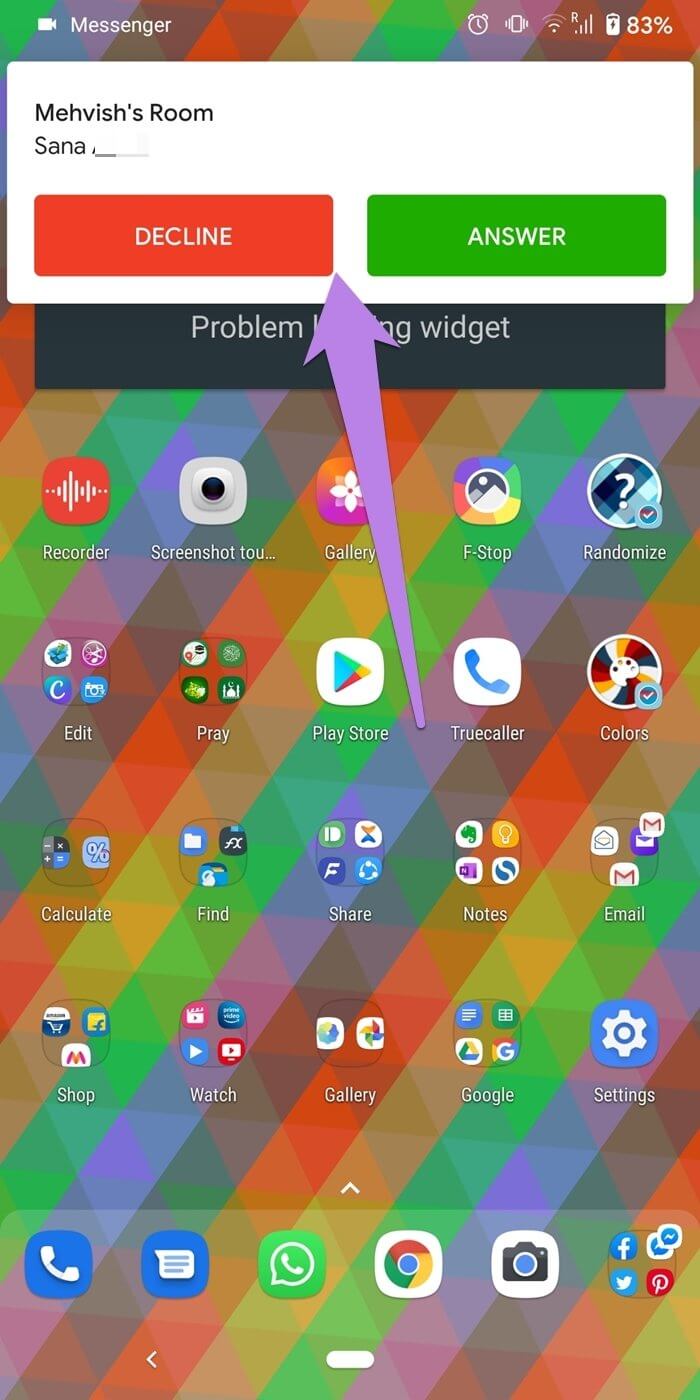Viewport: 700px width, 1400px height.
Task: Open Settings
Action: (624, 1035)
